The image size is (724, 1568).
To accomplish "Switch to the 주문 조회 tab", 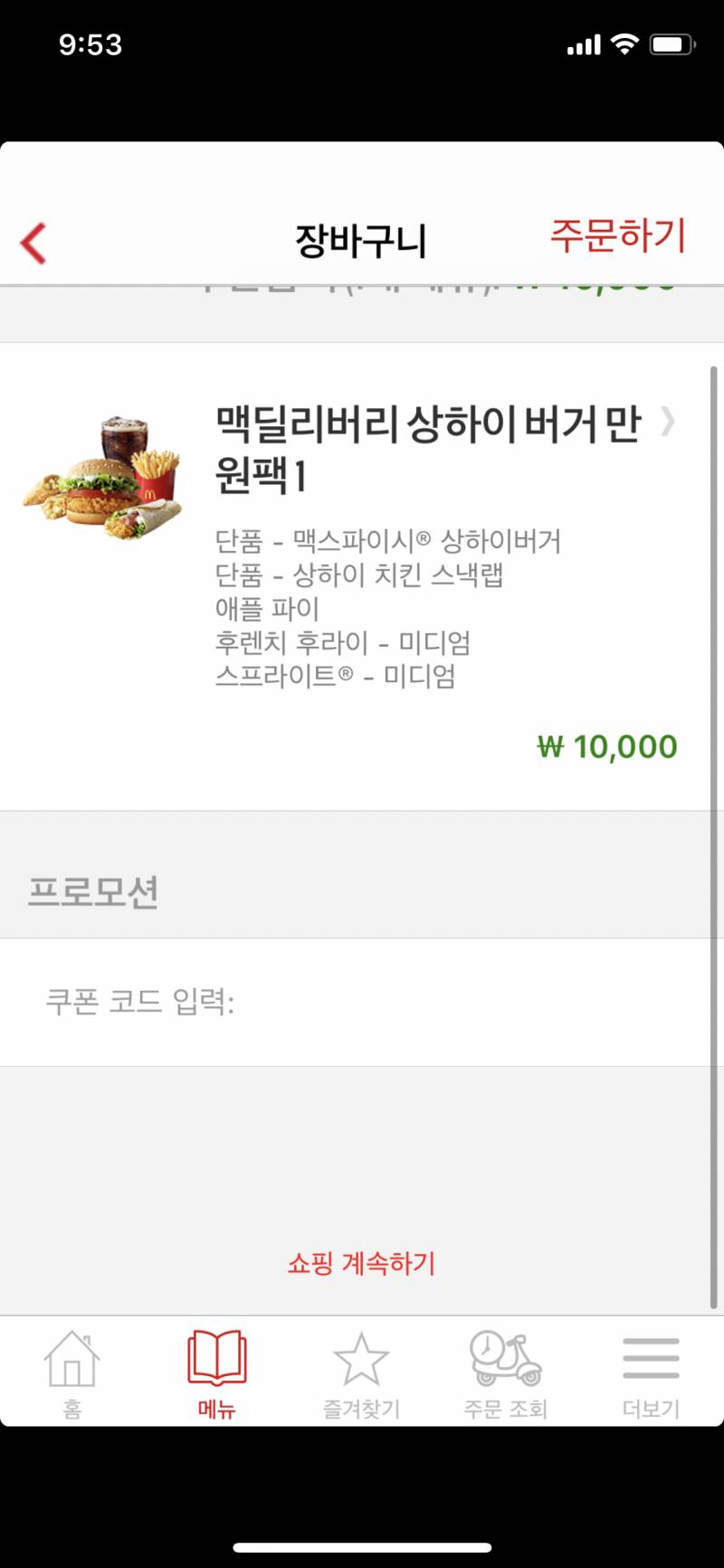I will tap(506, 1368).
